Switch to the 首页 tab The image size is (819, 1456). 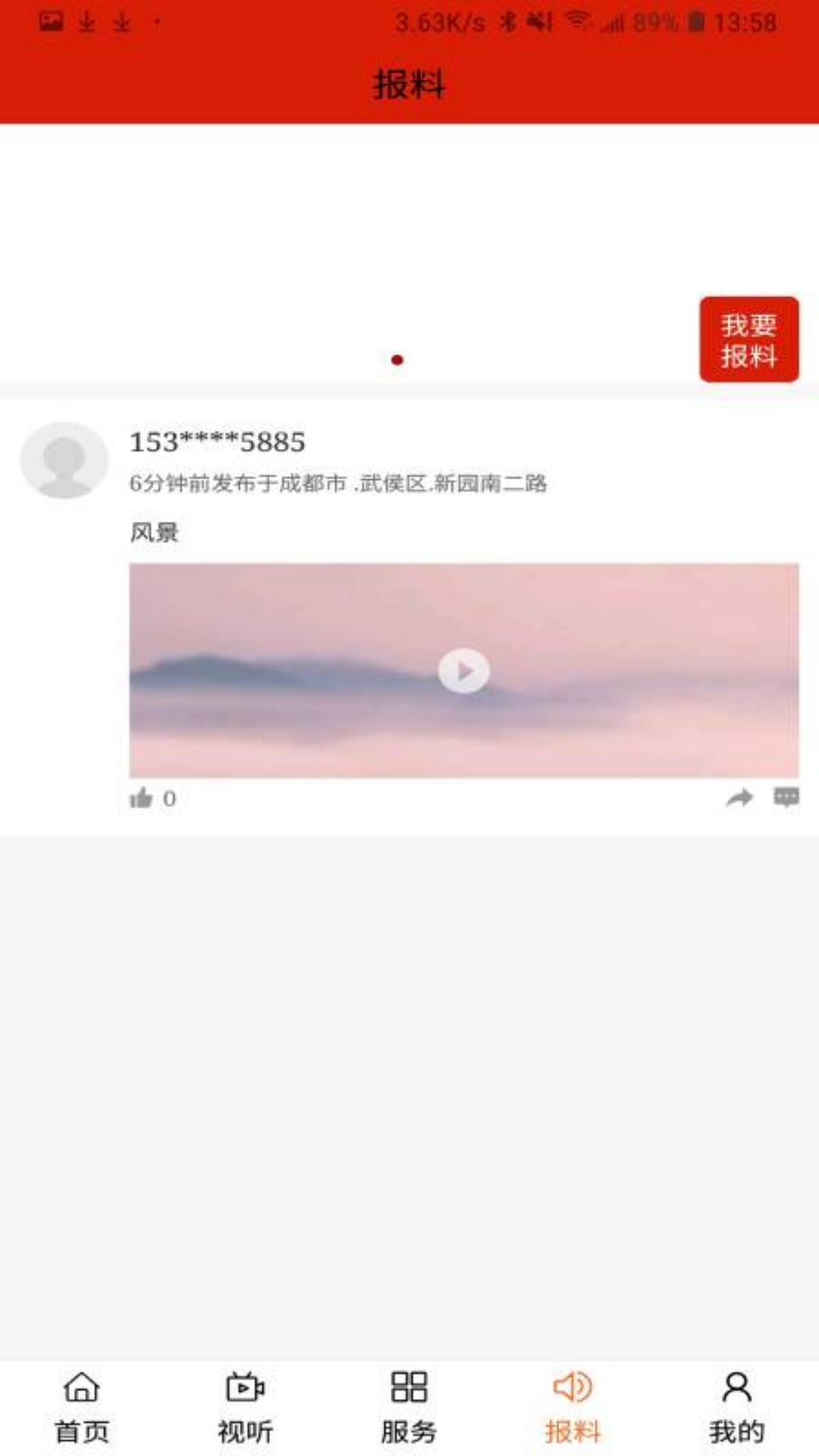click(x=81, y=1410)
